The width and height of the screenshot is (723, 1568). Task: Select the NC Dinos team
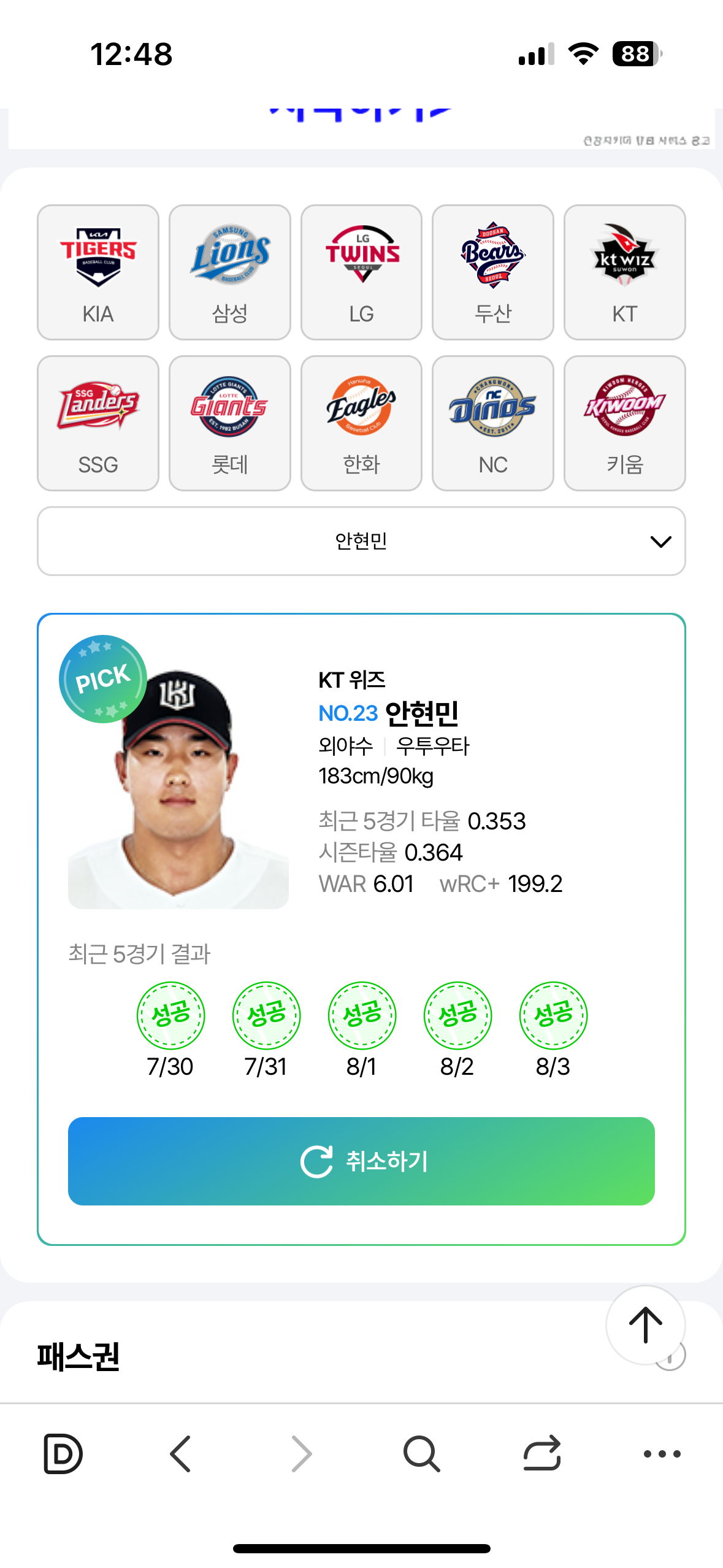point(493,423)
